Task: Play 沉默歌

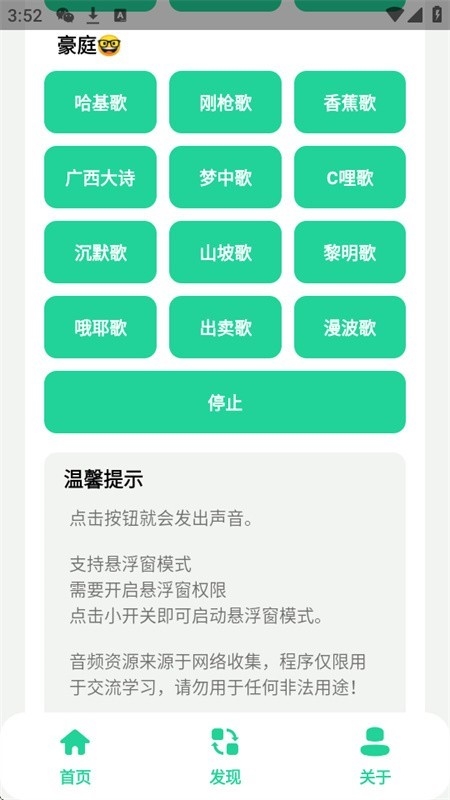Action: click(x=100, y=252)
